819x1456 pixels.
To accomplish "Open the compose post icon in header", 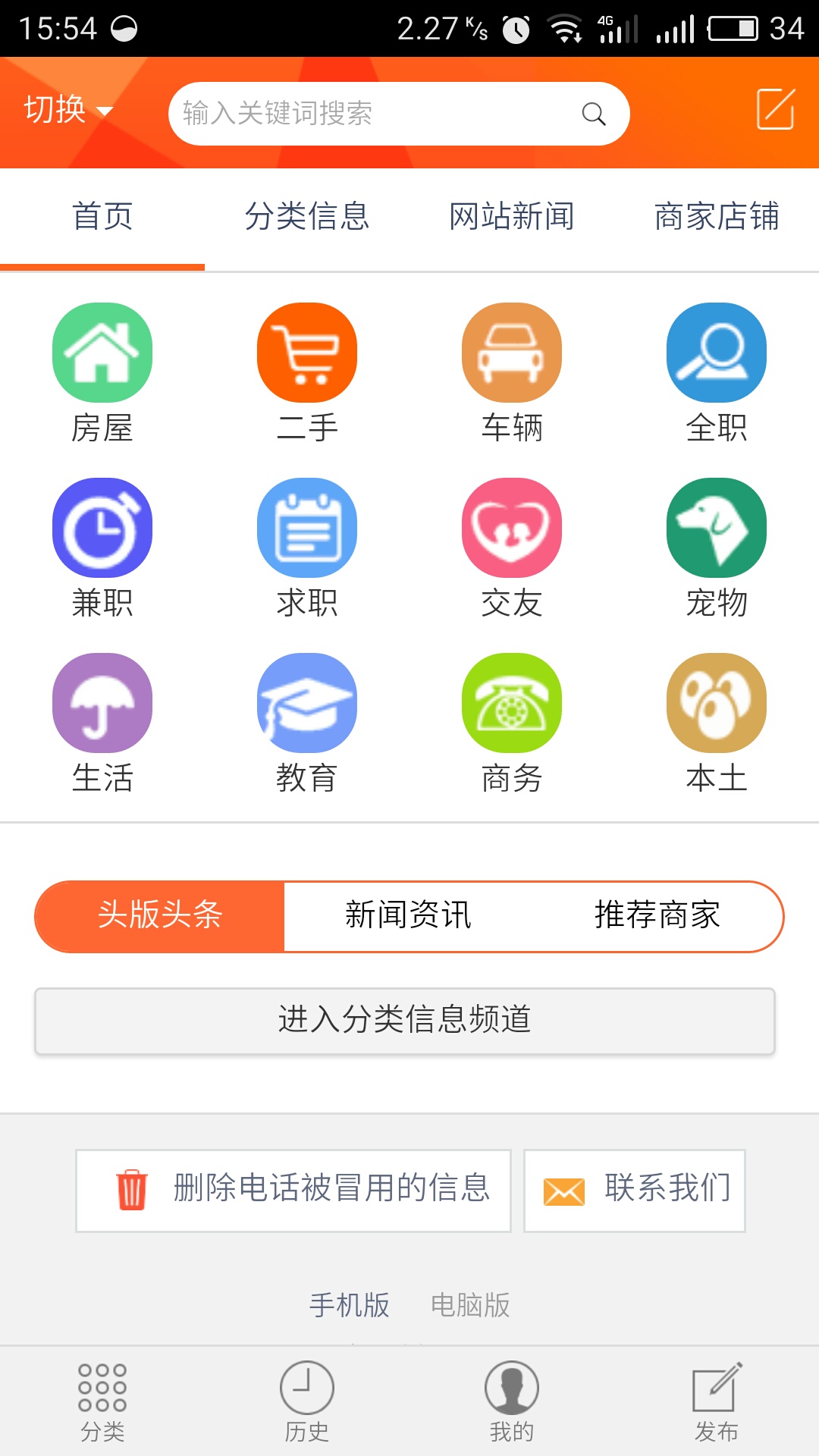I will tap(775, 109).
